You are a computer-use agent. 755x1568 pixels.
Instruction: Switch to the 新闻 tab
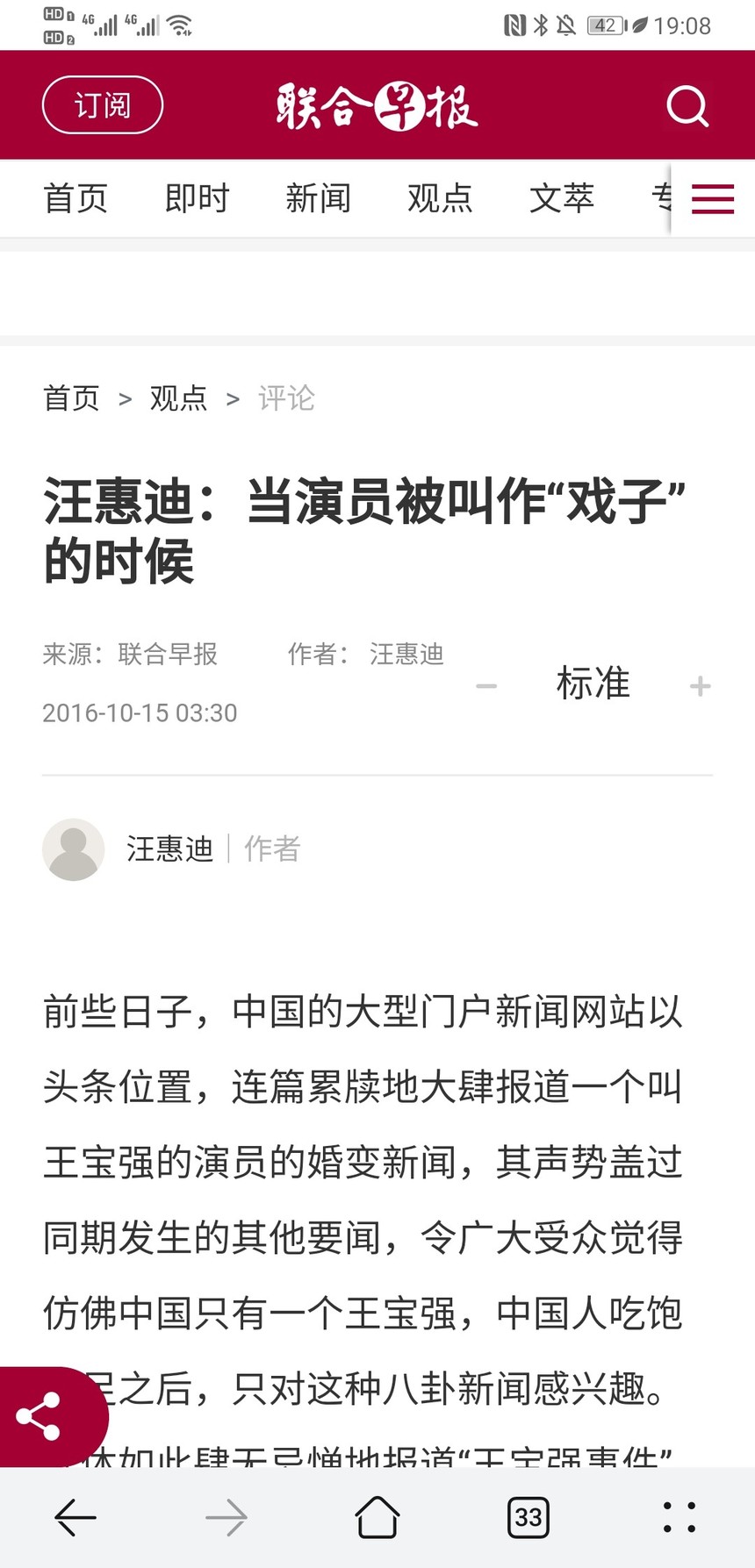319,198
